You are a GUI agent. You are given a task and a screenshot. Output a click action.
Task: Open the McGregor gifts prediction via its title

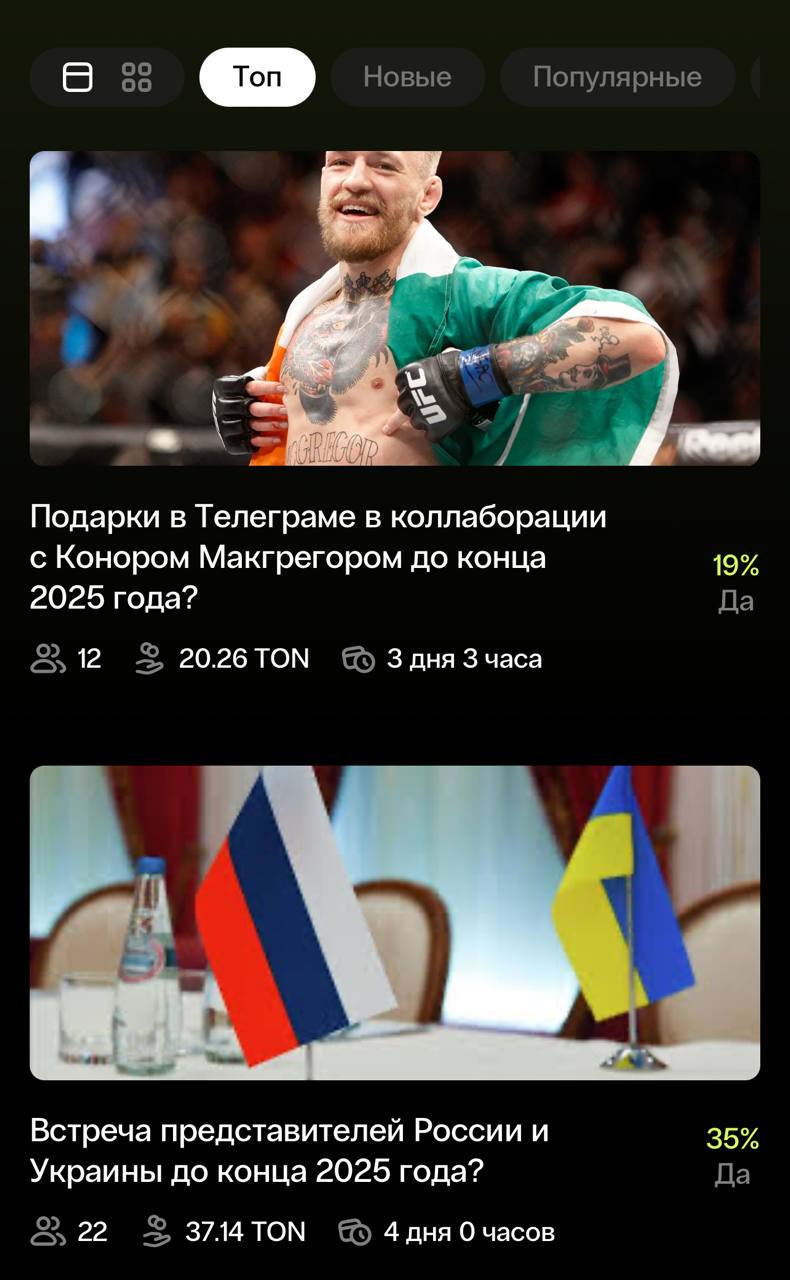(320, 558)
